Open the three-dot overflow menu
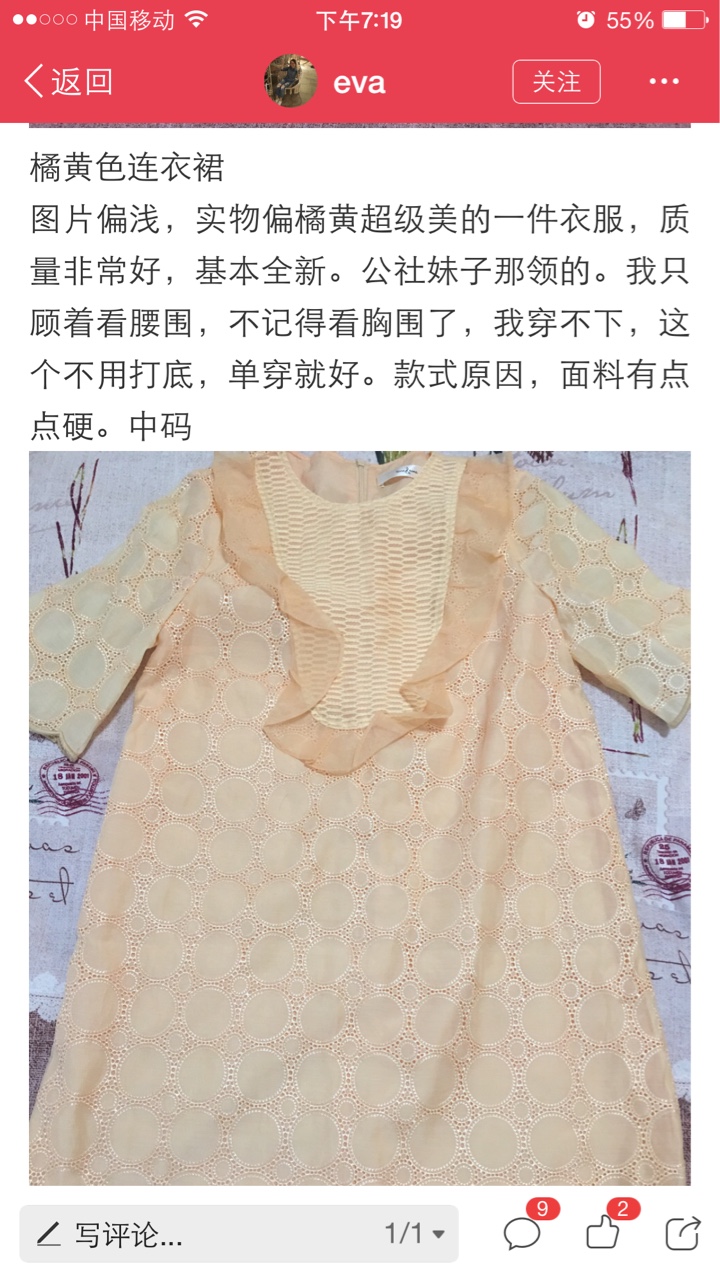 (664, 82)
